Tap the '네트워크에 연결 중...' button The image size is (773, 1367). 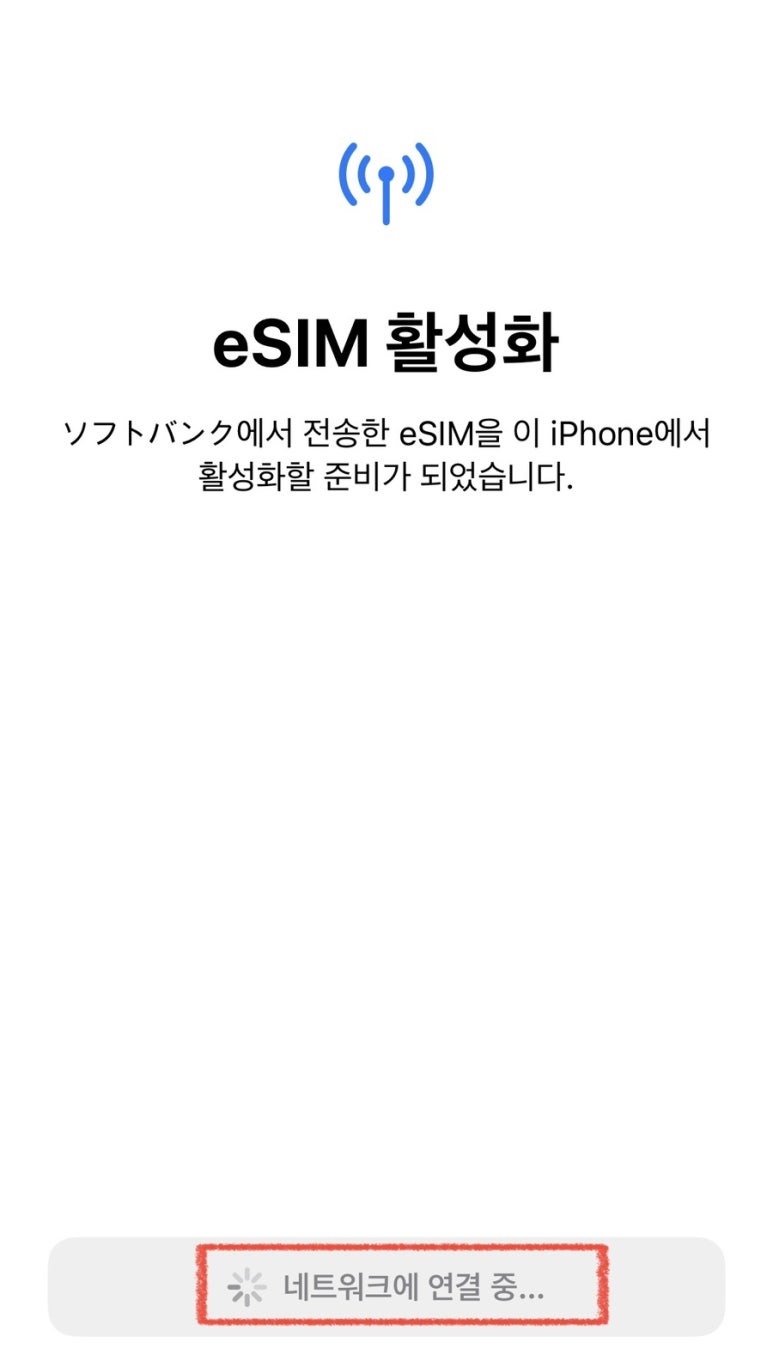pos(386,1286)
